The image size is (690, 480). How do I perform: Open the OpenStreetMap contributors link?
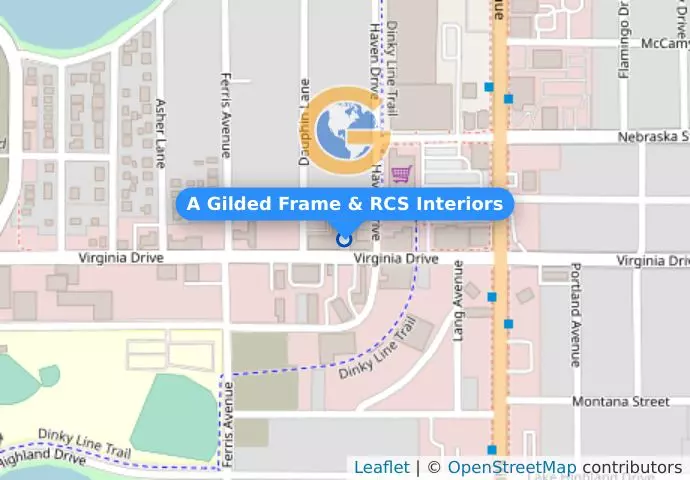pyautogui.click(x=511, y=467)
